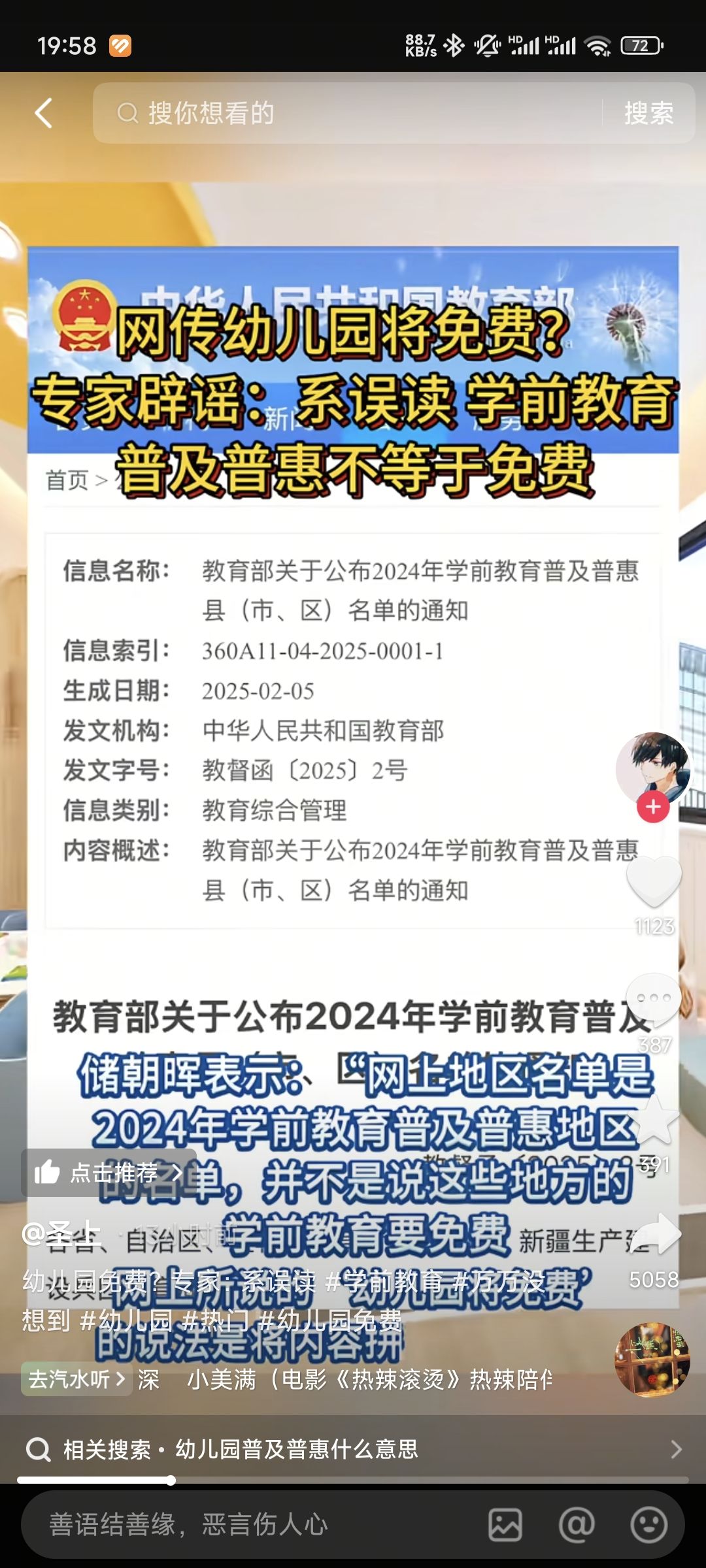Image resolution: width=706 pixels, height=1568 pixels.
Task: Open the emoji picker icon
Action: tap(648, 1525)
